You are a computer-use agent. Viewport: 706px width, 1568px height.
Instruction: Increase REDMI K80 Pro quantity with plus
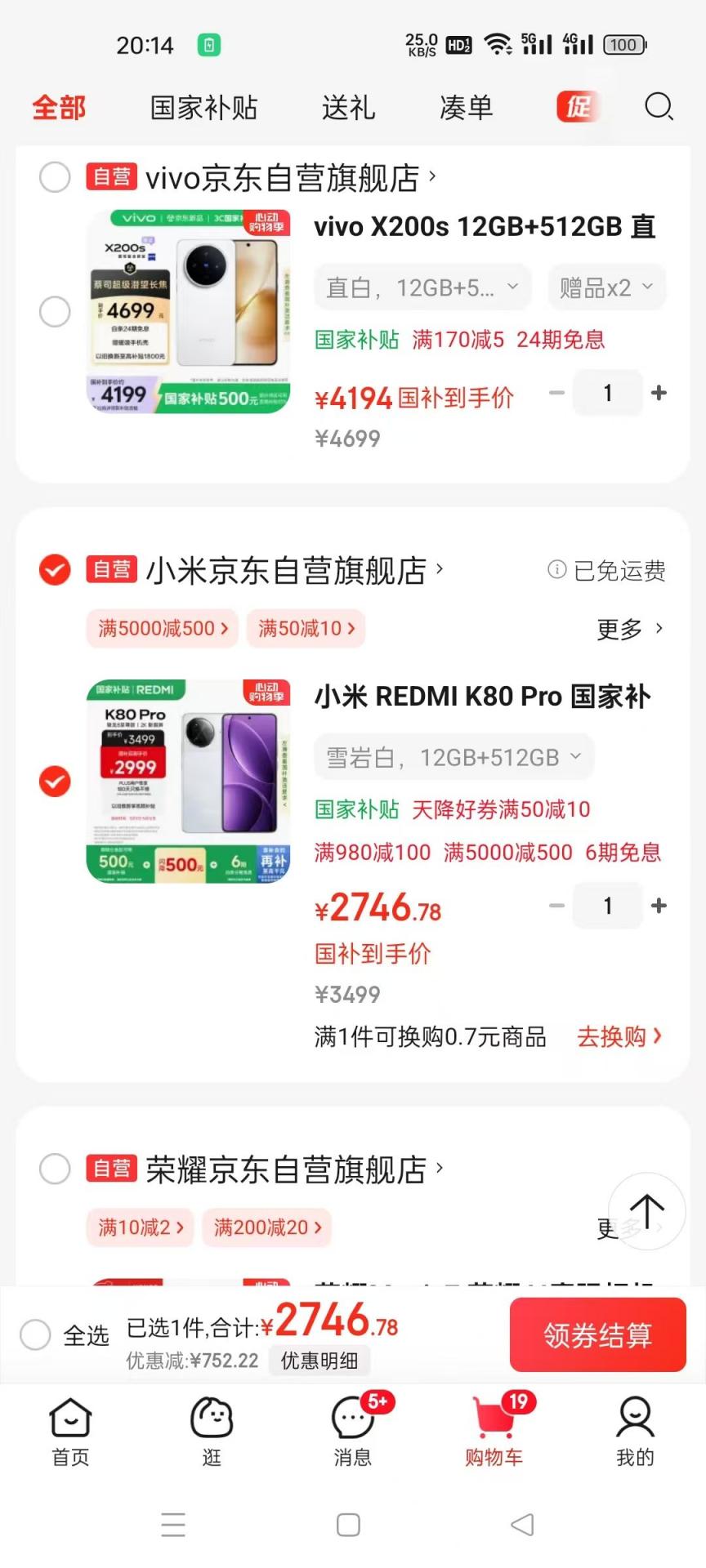[659, 906]
